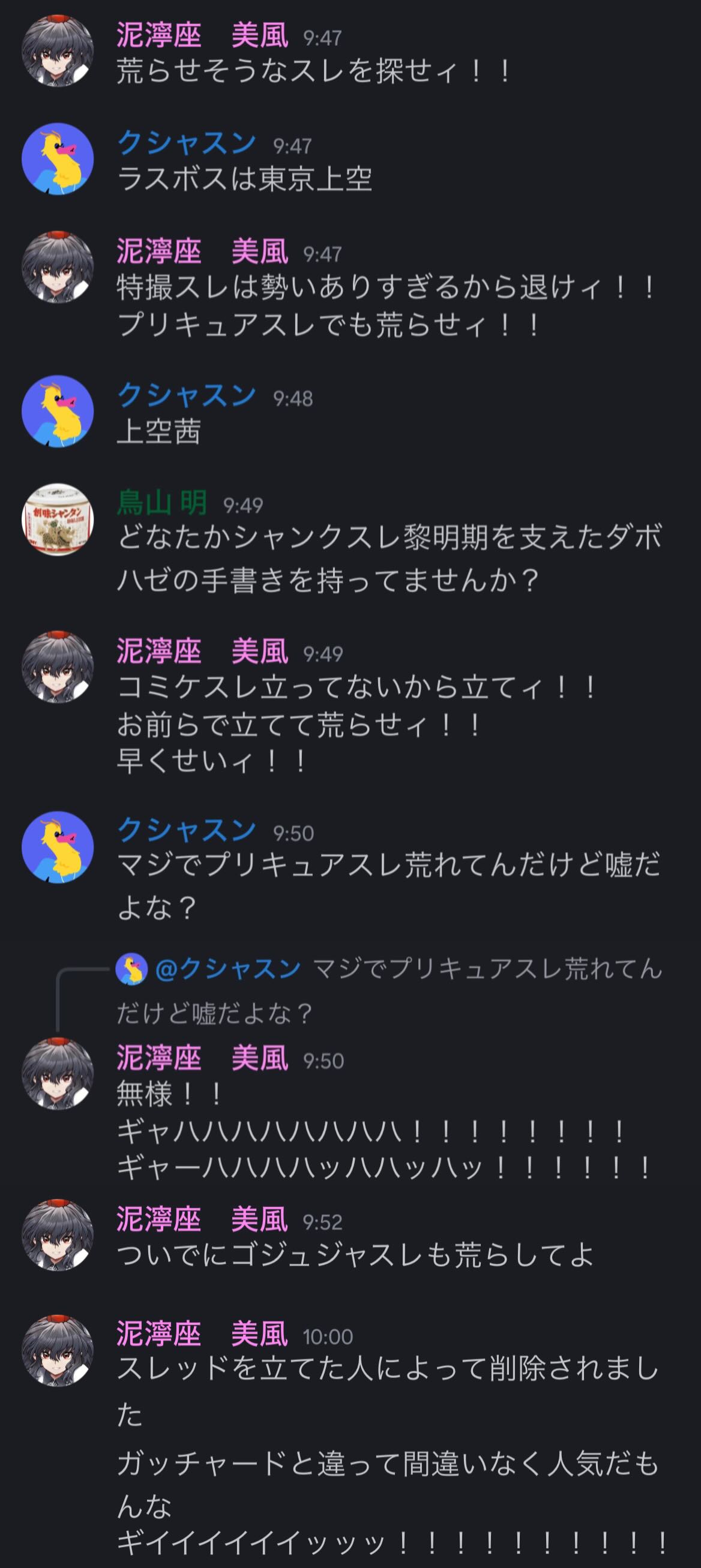Viewport: 701px width, 1568px height.
Task: Open クシャスン's avatar beside ラスボスは東京上空
Action: tap(57, 159)
